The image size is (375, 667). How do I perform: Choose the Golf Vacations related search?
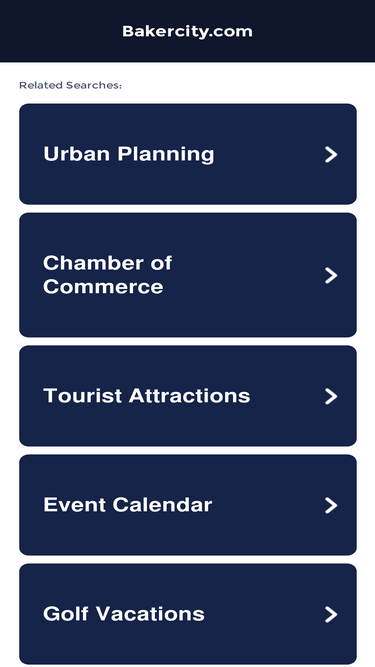coord(188,614)
